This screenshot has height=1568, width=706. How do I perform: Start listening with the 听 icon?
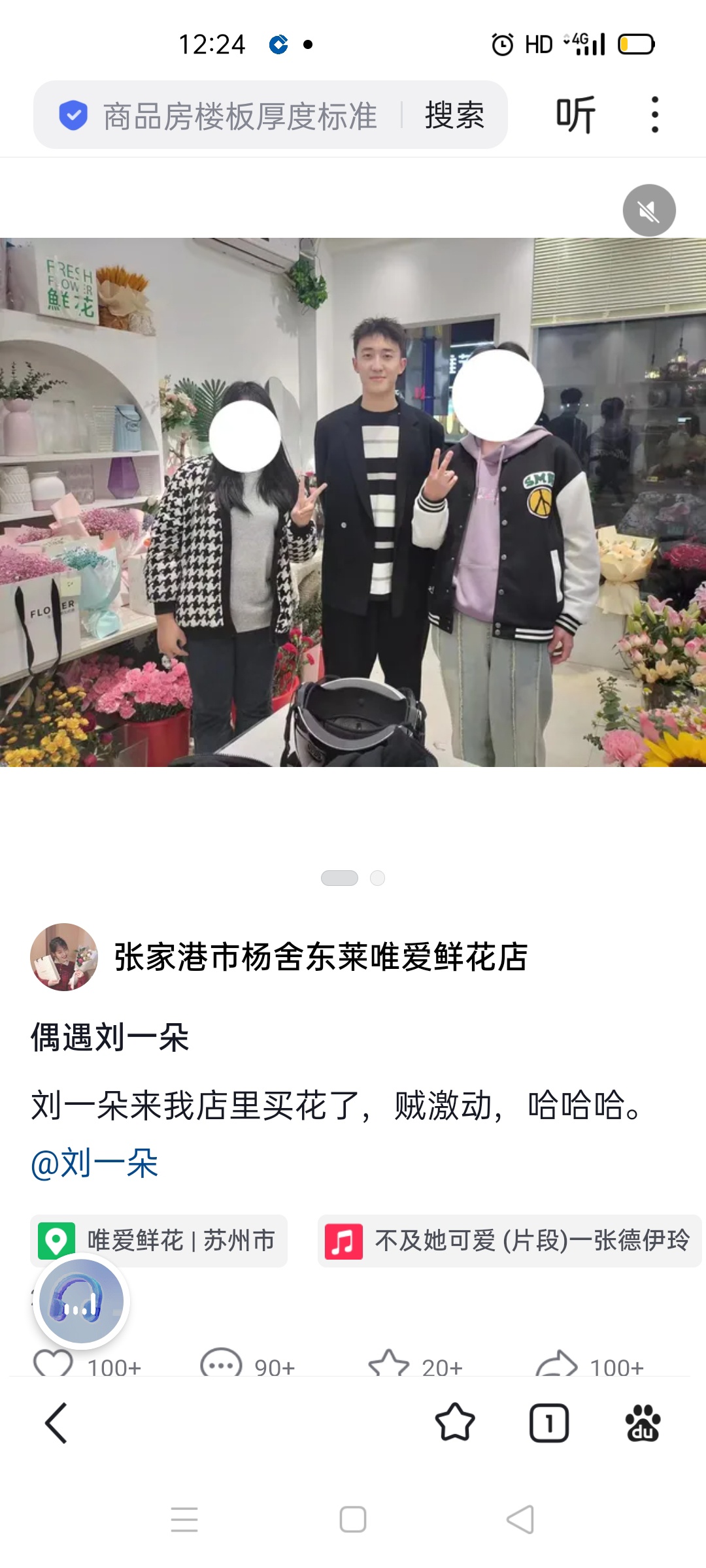click(x=575, y=115)
